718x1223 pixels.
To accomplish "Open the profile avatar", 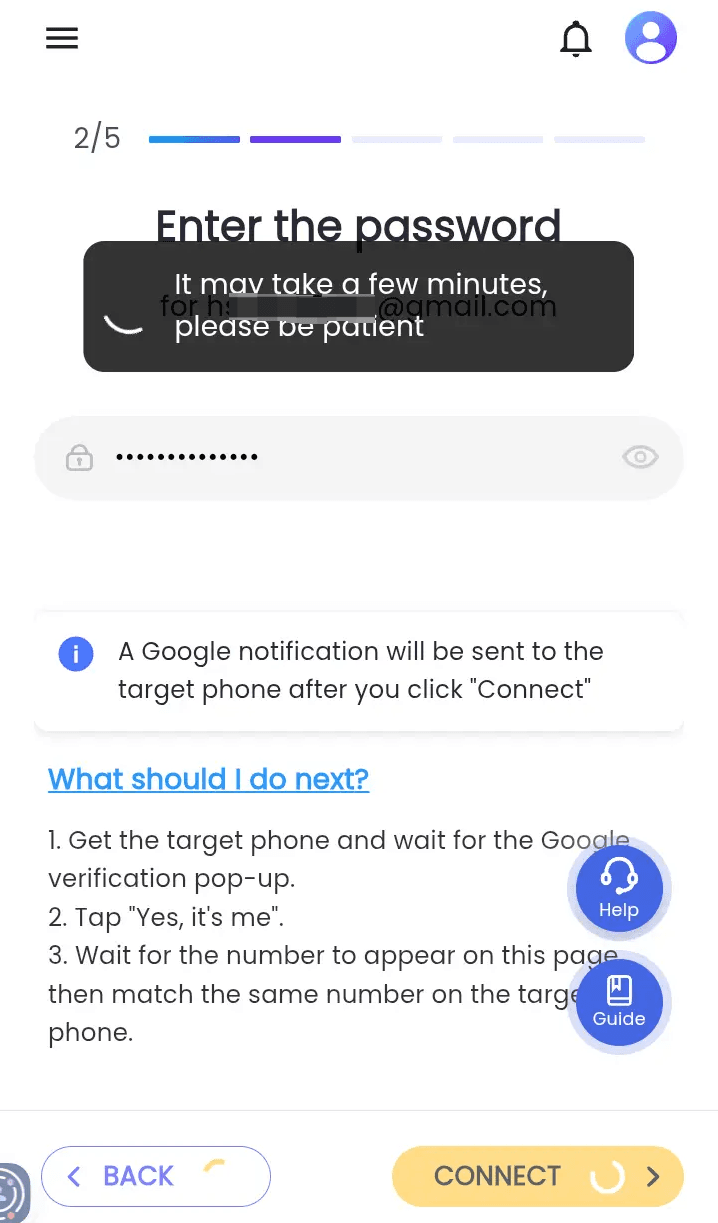I will (x=651, y=39).
